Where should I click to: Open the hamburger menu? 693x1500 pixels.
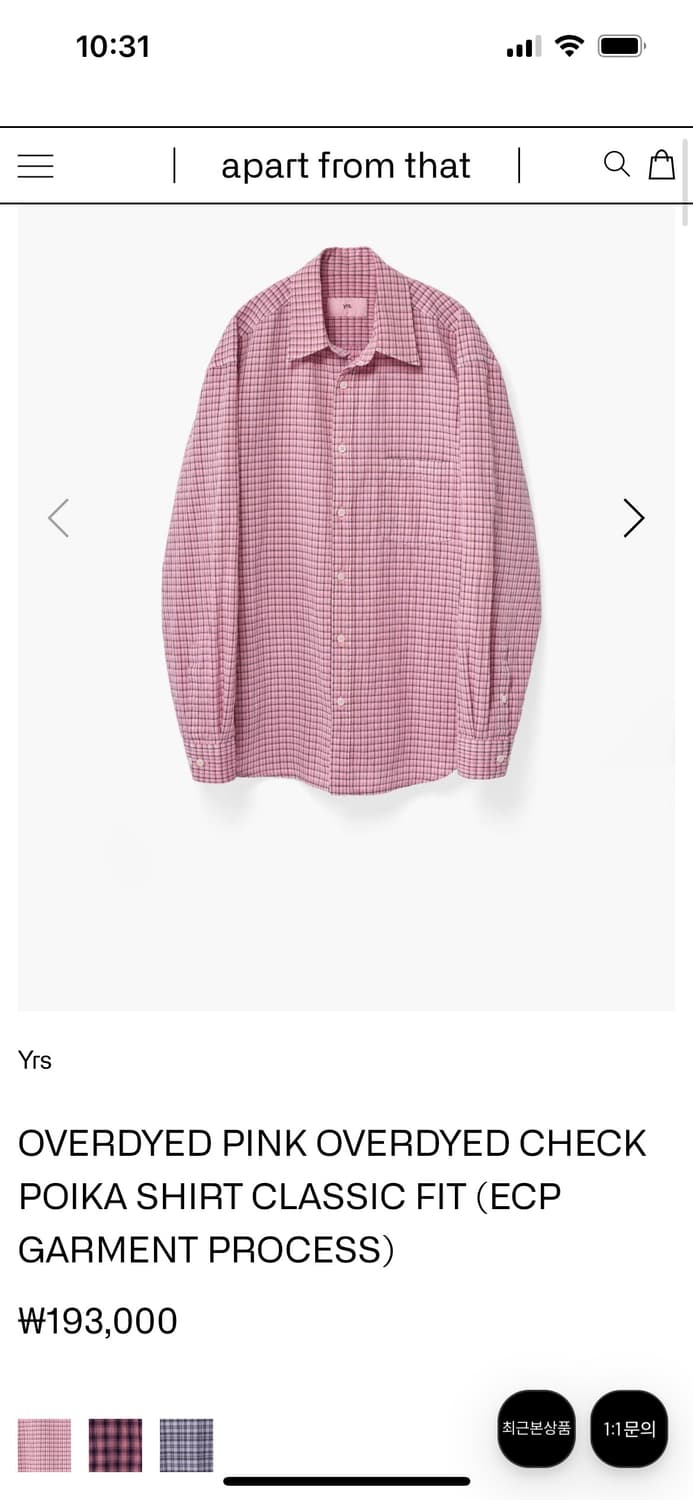point(36,166)
